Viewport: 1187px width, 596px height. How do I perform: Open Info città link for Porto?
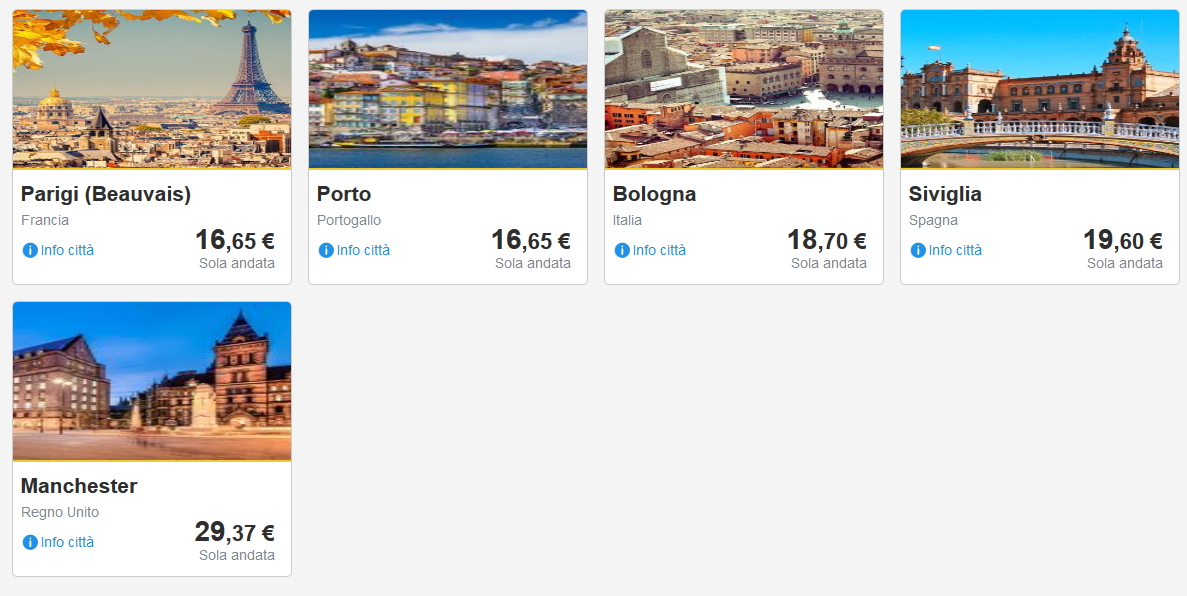pos(355,250)
